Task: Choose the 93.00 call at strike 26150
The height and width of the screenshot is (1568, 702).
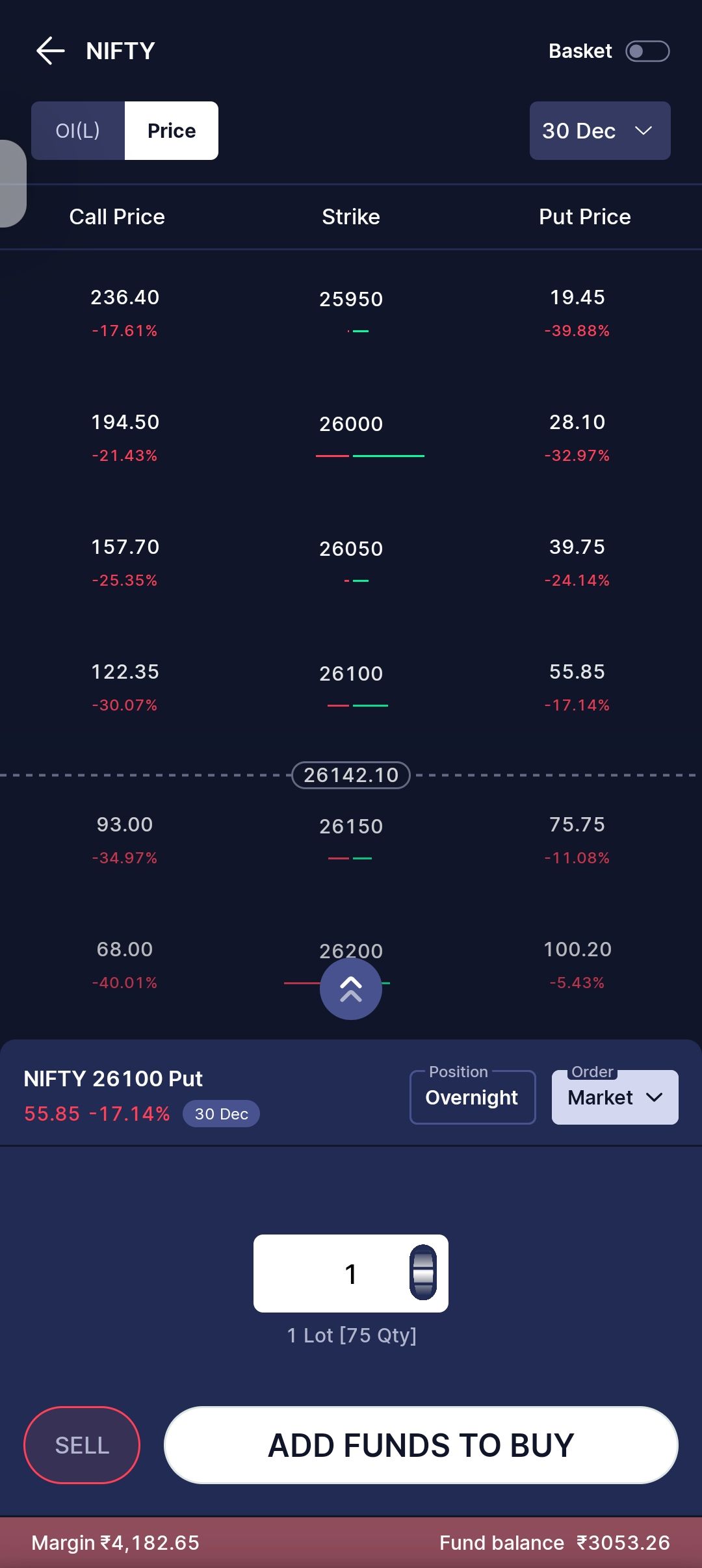Action: (x=125, y=840)
